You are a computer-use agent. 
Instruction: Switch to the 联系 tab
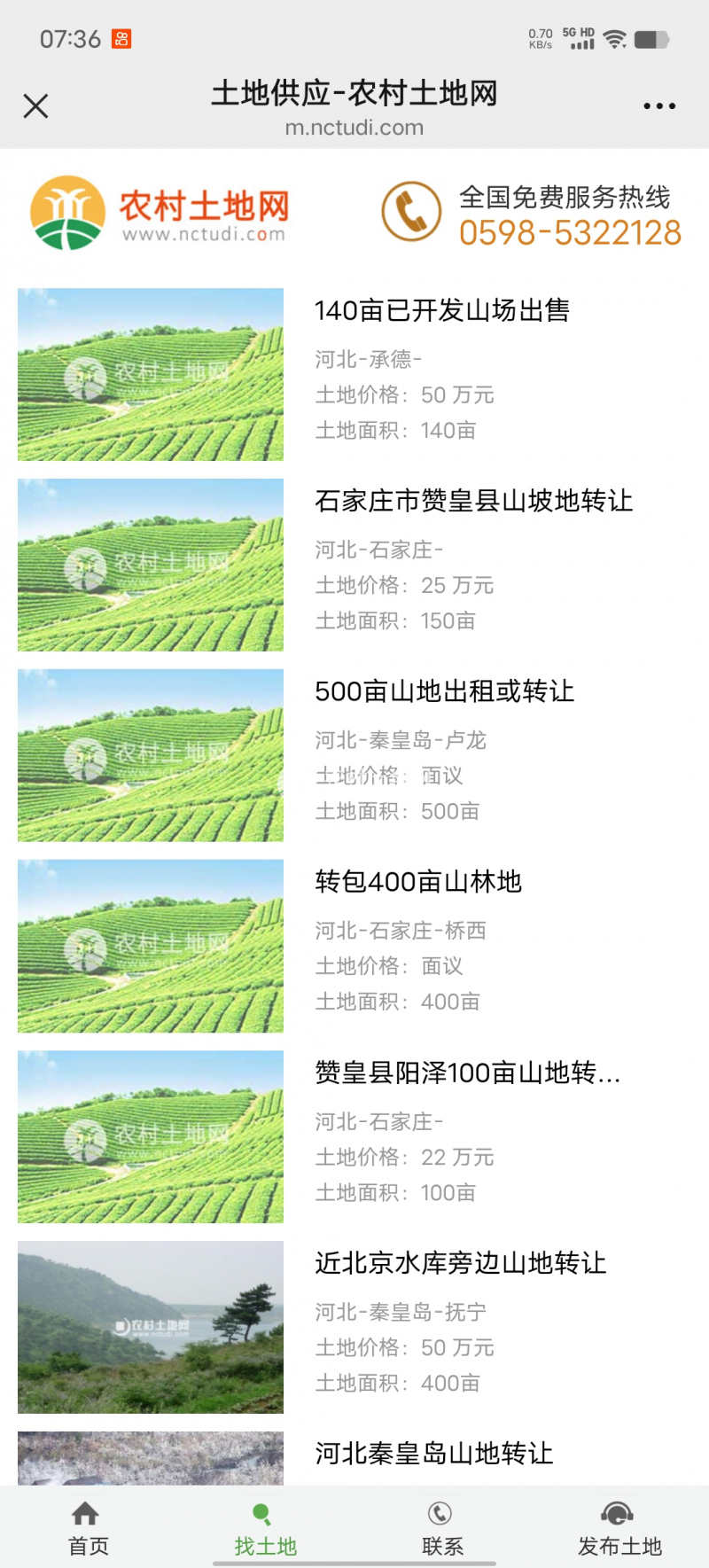pyautogui.click(x=442, y=1528)
